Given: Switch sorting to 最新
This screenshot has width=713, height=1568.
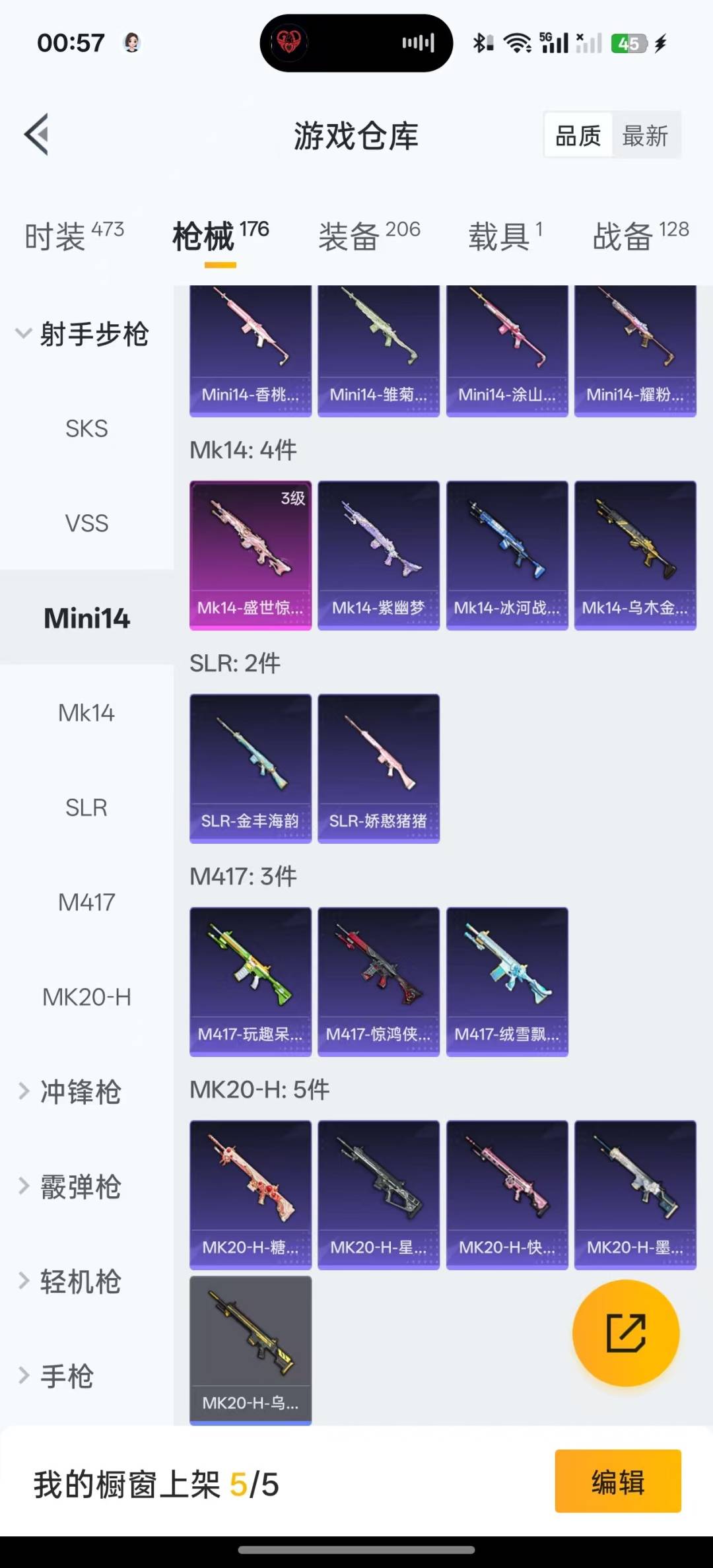Looking at the screenshot, I should point(645,136).
